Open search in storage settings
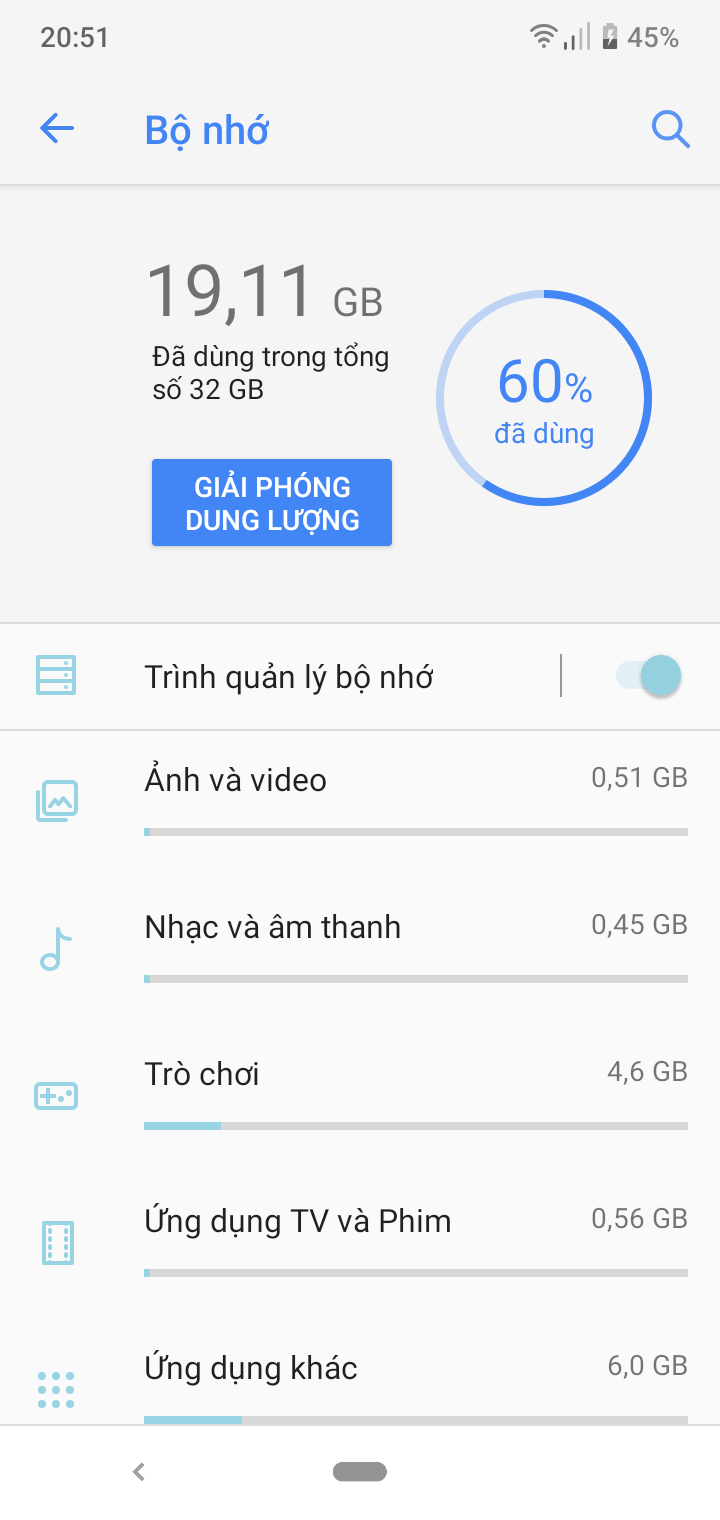 click(x=669, y=129)
